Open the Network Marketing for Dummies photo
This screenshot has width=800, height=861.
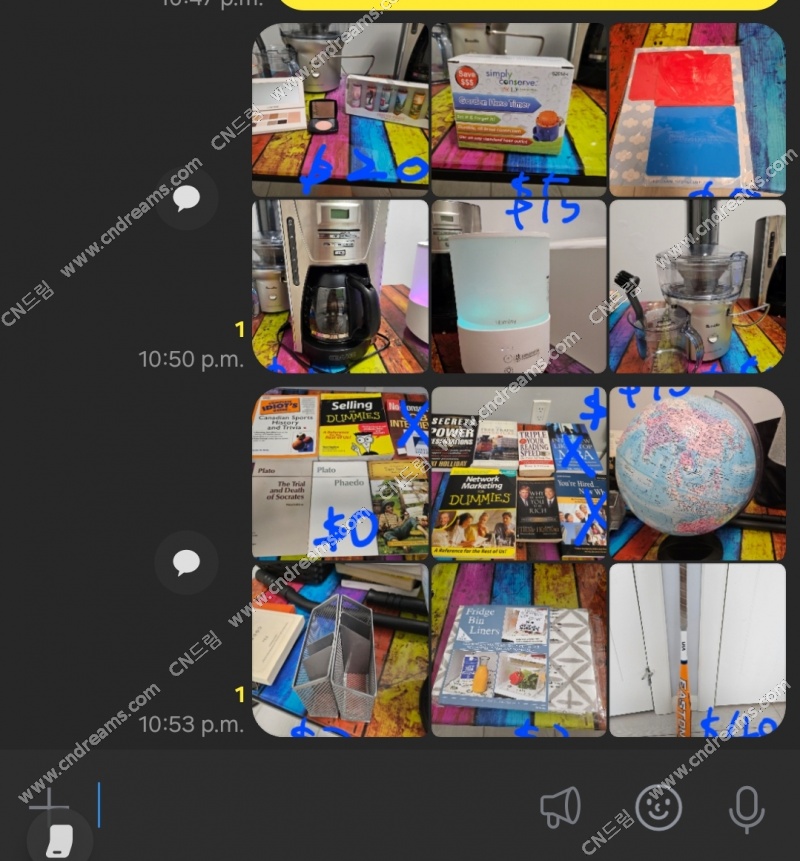pyautogui.click(x=518, y=473)
